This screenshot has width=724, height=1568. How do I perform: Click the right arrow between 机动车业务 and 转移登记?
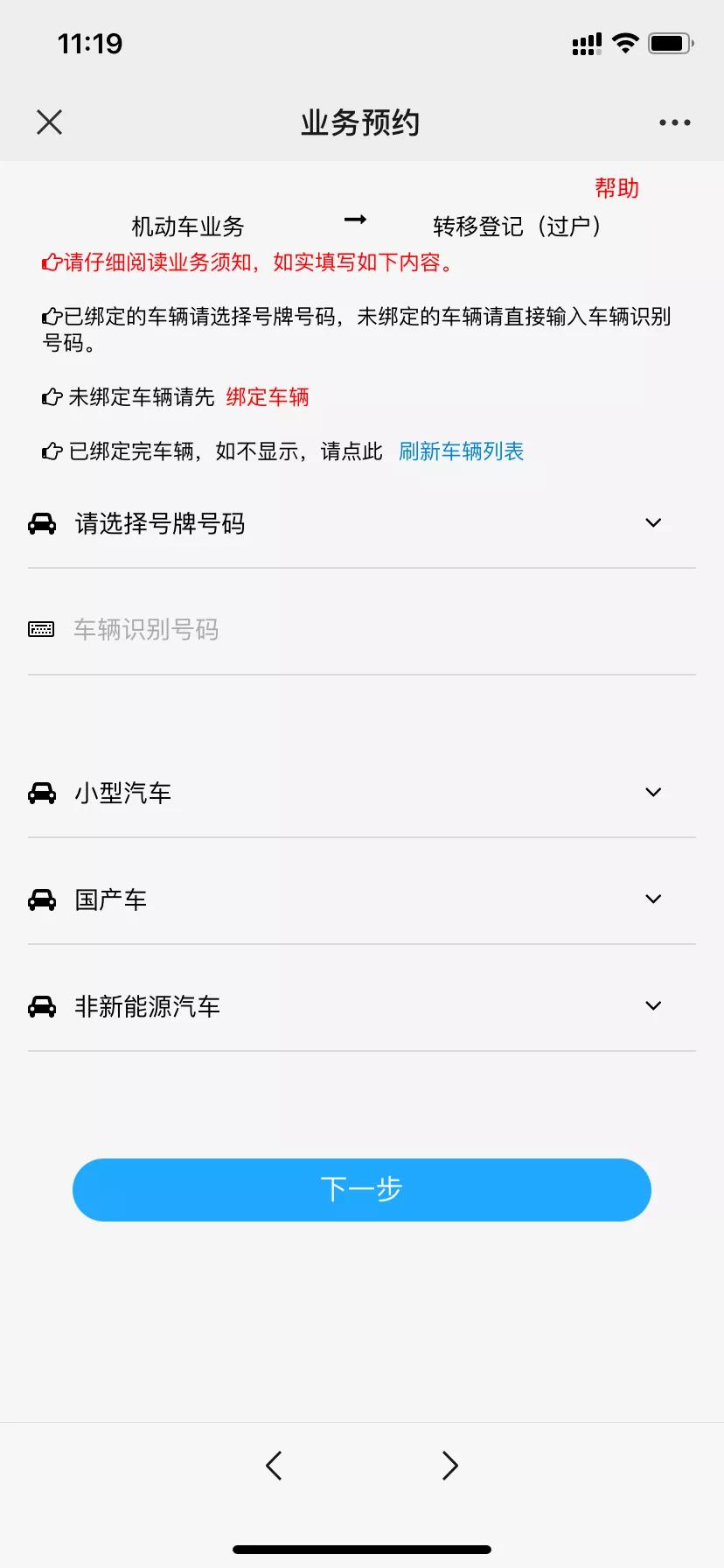[355, 219]
